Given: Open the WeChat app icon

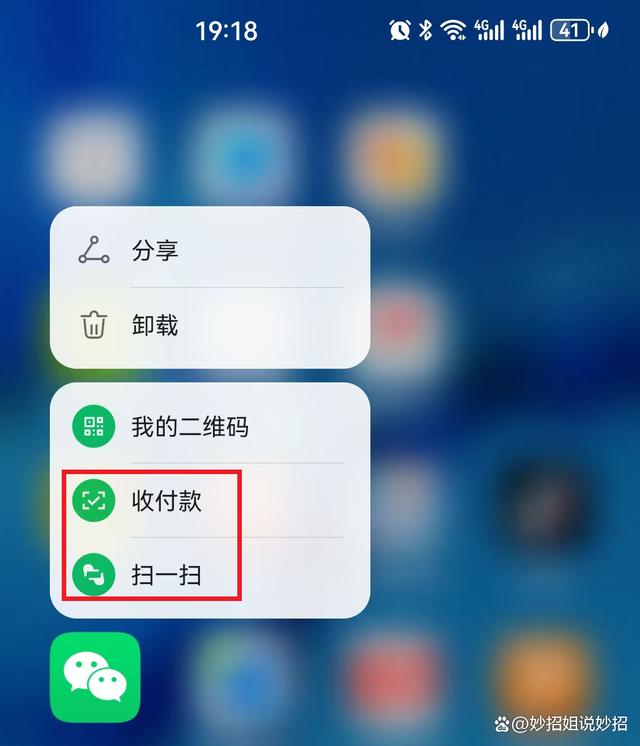Looking at the screenshot, I should (x=95, y=677).
